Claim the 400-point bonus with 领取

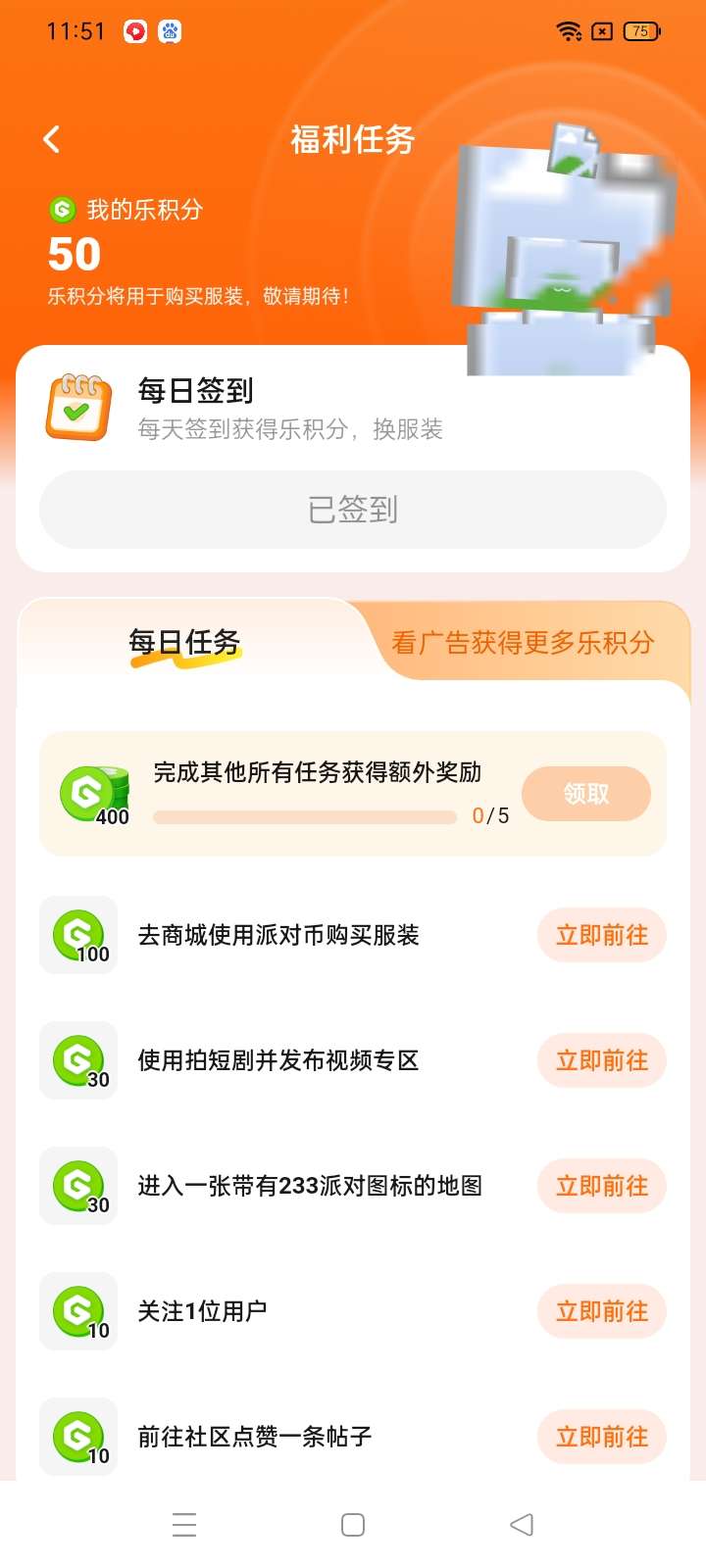(586, 794)
